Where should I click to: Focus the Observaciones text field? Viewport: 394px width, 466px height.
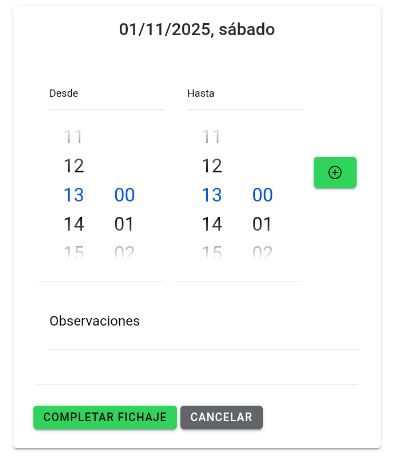point(204,328)
